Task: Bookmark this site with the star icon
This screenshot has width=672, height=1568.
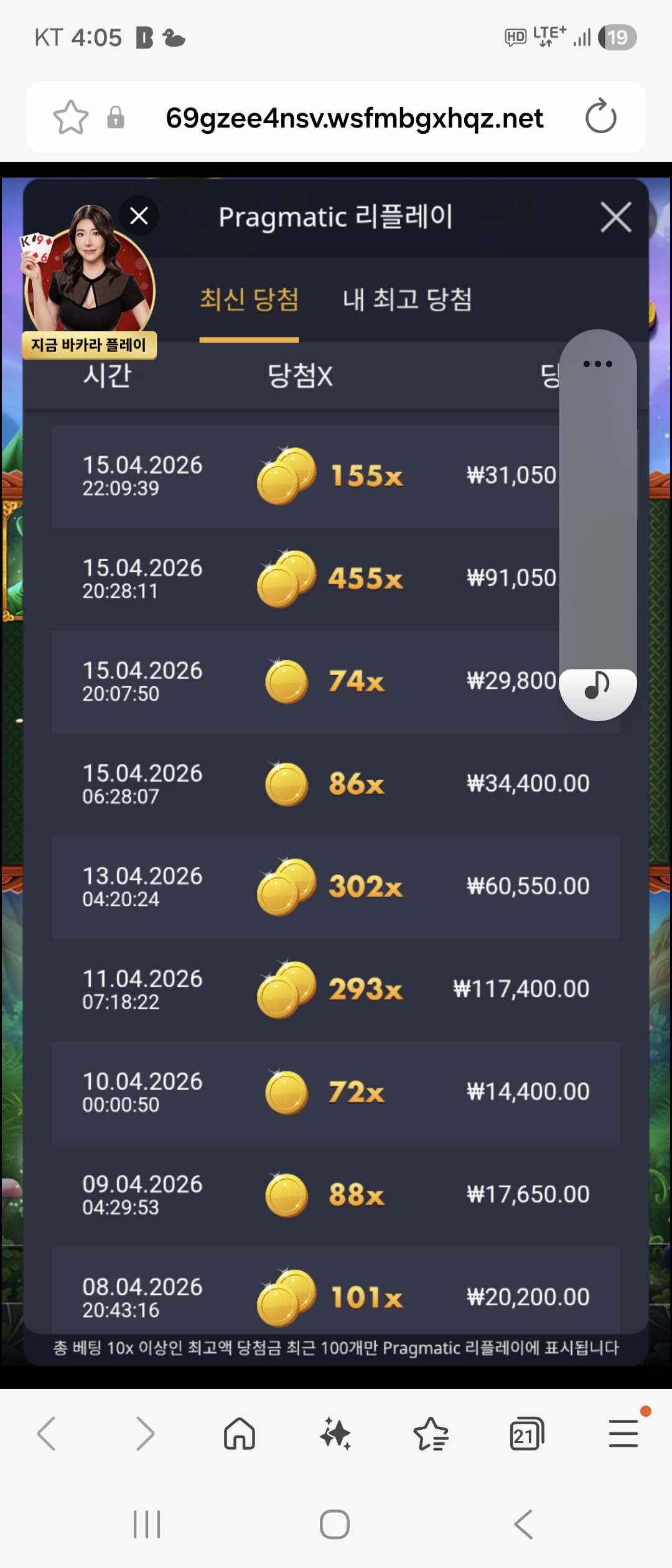Action: pyautogui.click(x=70, y=117)
